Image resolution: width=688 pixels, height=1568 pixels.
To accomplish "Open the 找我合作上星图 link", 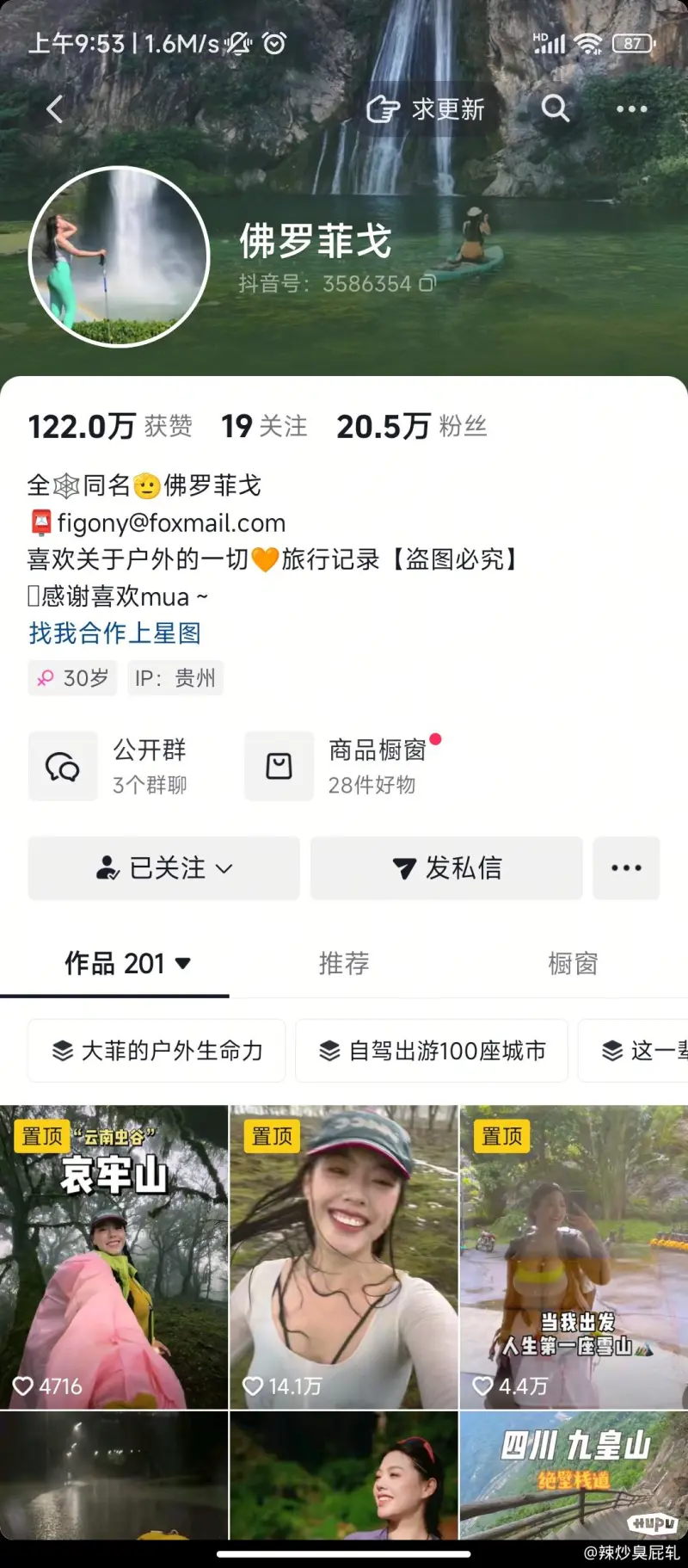I will (x=114, y=633).
